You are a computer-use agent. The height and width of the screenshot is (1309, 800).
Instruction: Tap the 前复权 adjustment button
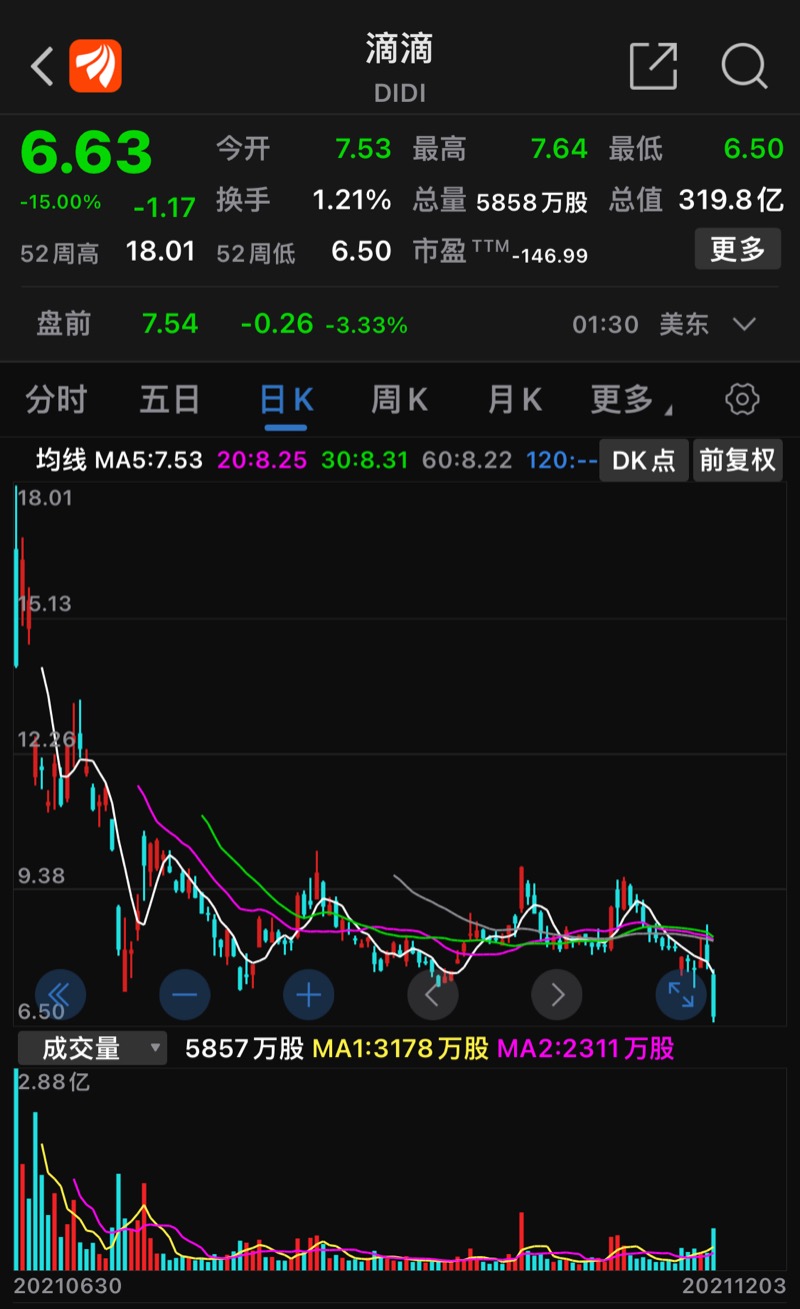pyautogui.click(x=737, y=460)
